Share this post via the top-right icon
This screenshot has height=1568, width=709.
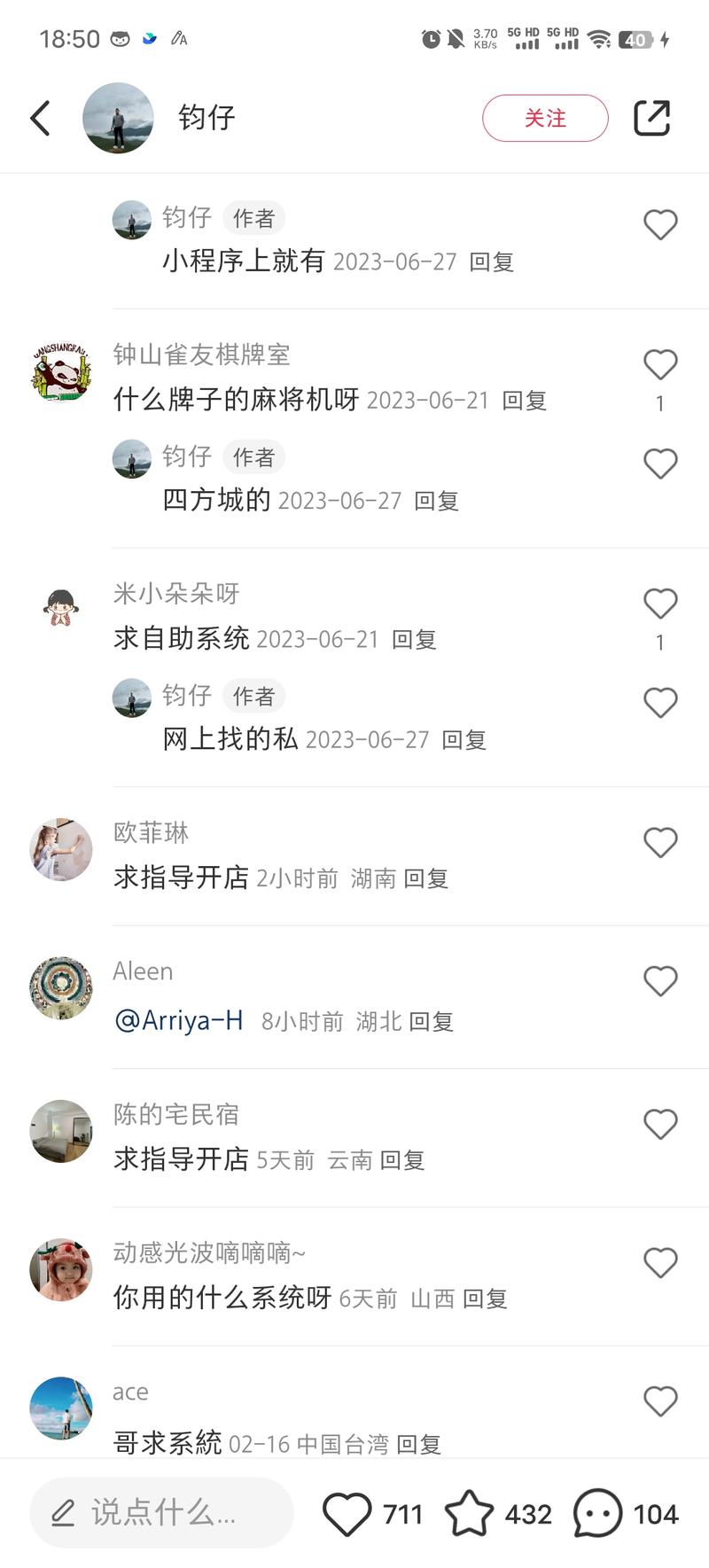tap(651, 118)
